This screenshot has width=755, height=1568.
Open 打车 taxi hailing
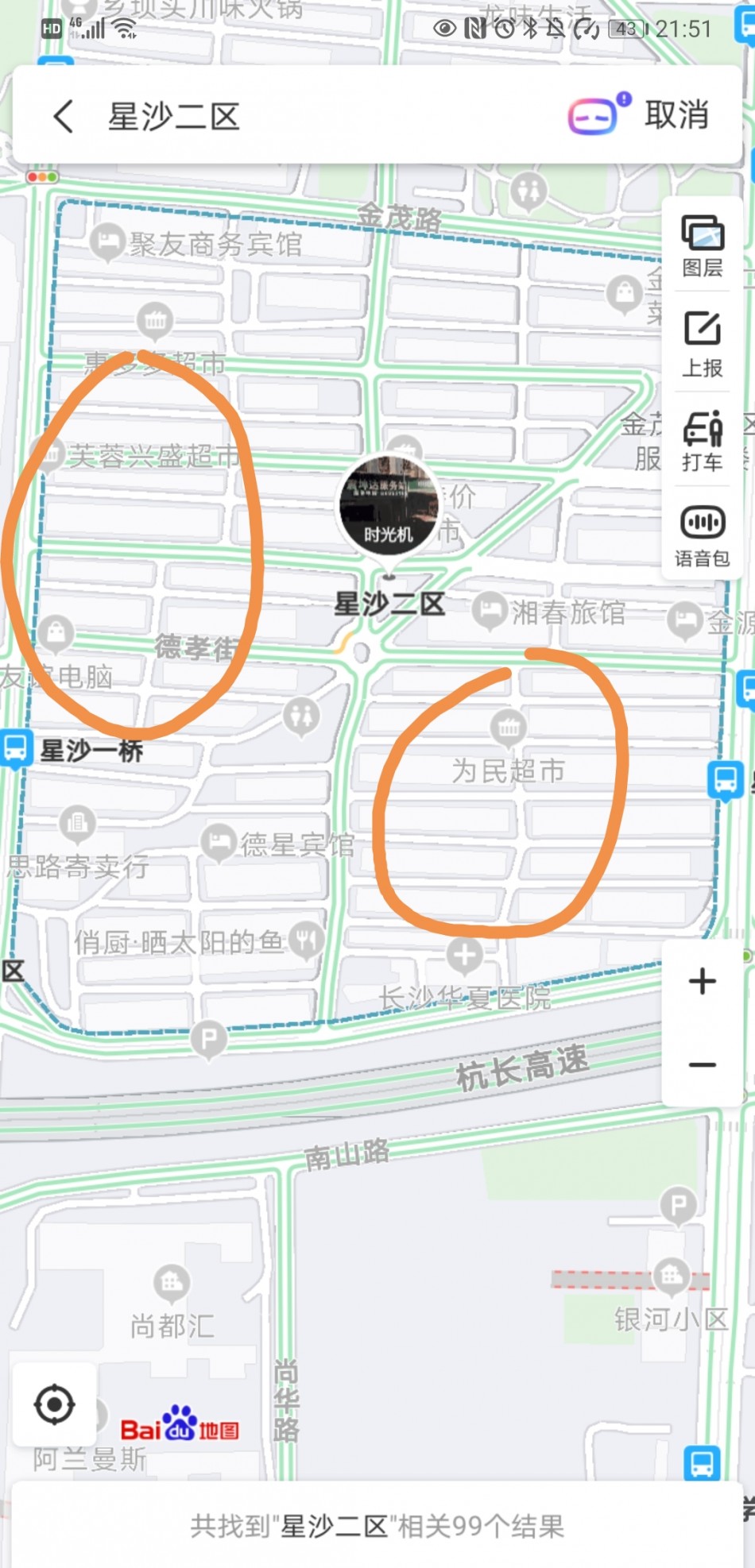(x=703, y=442)
